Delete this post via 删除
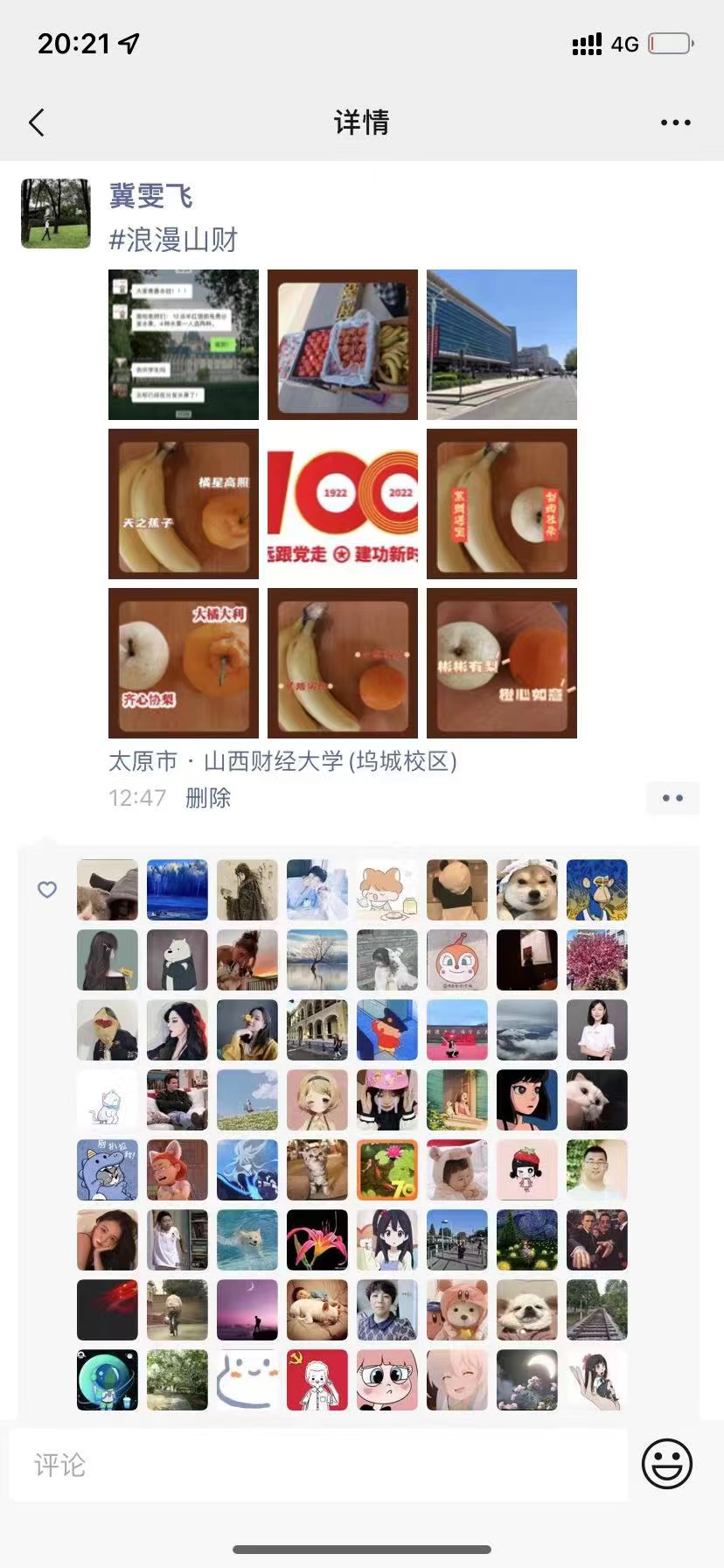Image resolution: width=724 pixels, height=1568 pixels. (208, 798)
